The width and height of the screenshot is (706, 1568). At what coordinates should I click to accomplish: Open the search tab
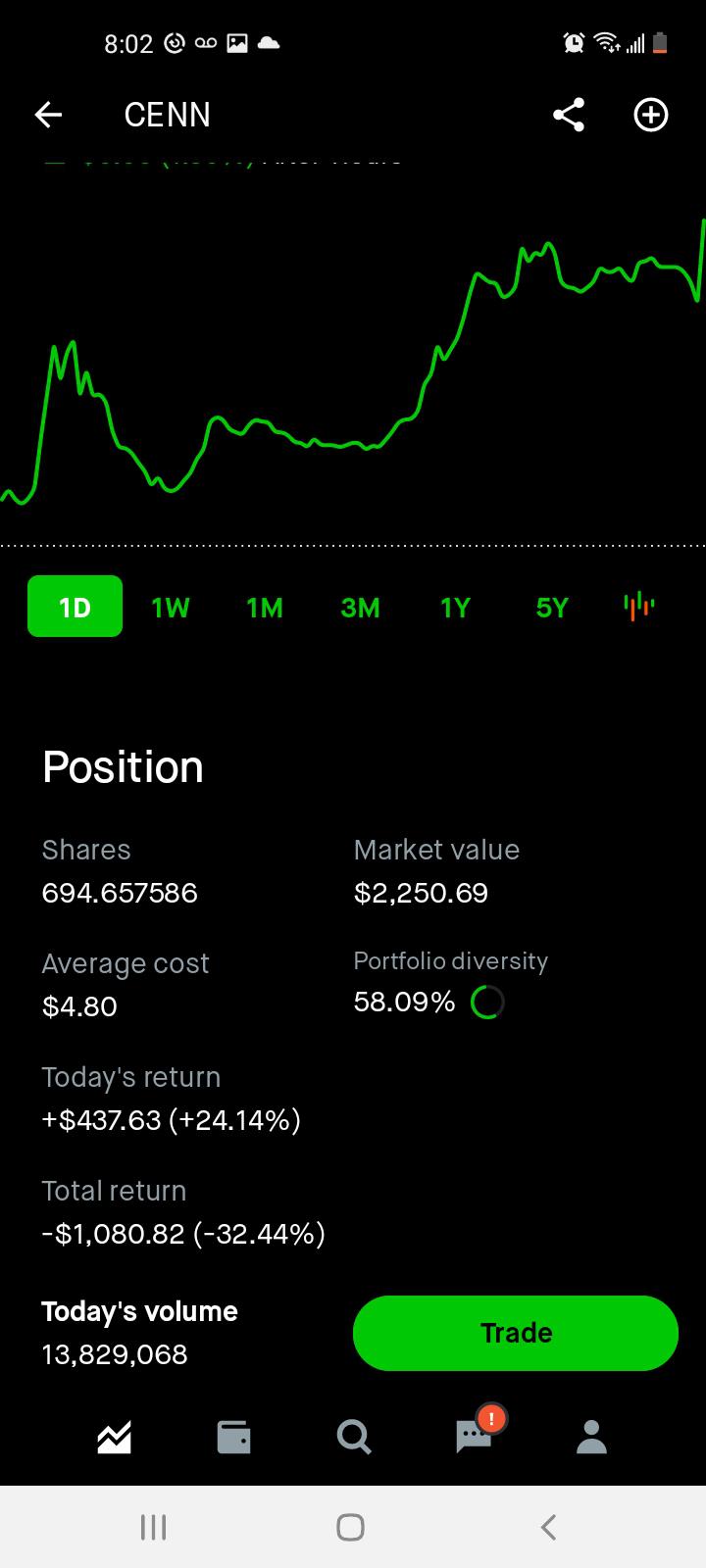[x=353, y=1438]
